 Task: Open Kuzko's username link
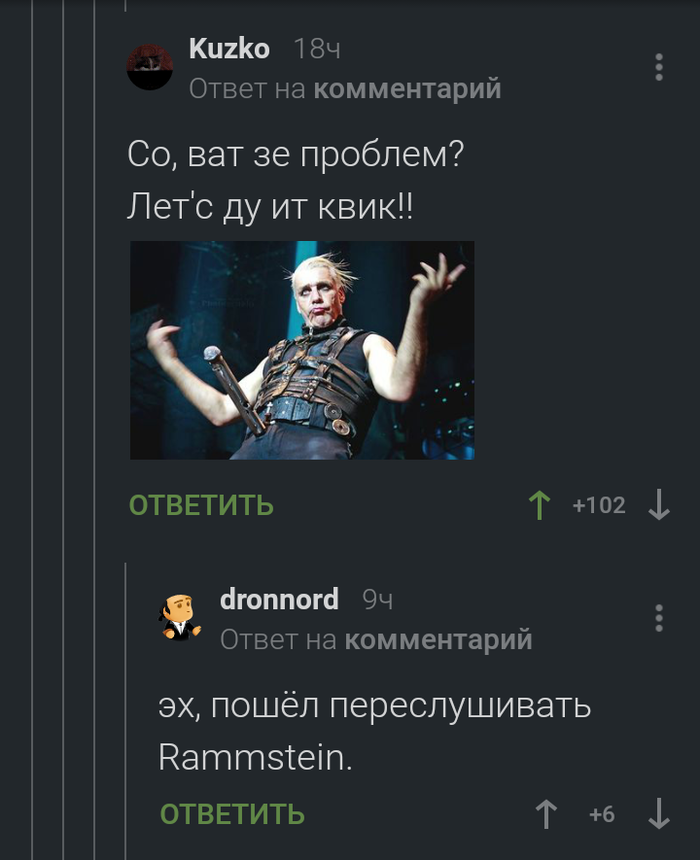tap(229, 48)
